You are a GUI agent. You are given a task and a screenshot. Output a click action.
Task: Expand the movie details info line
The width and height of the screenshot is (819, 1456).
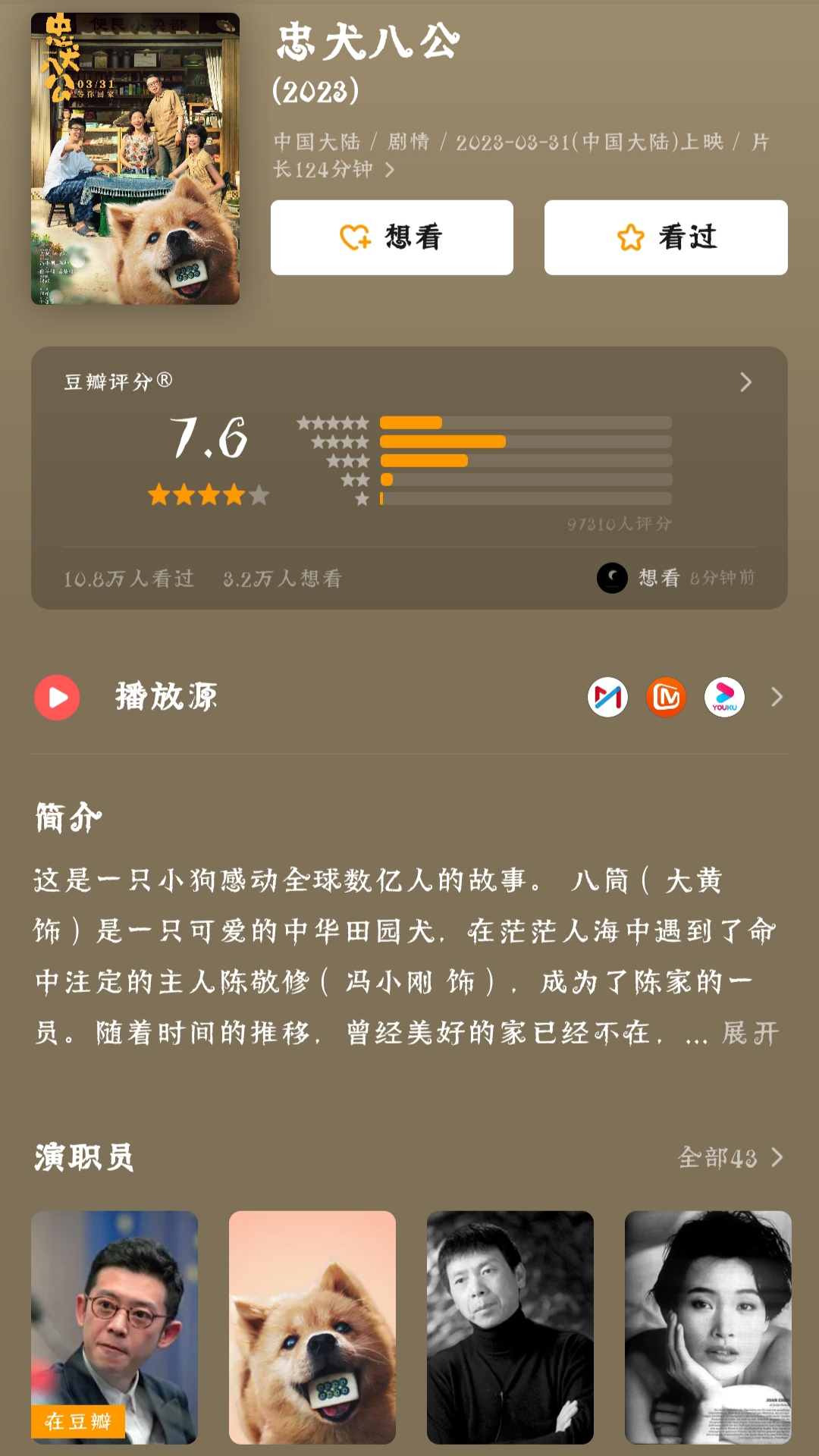click(x=389, y=170)
